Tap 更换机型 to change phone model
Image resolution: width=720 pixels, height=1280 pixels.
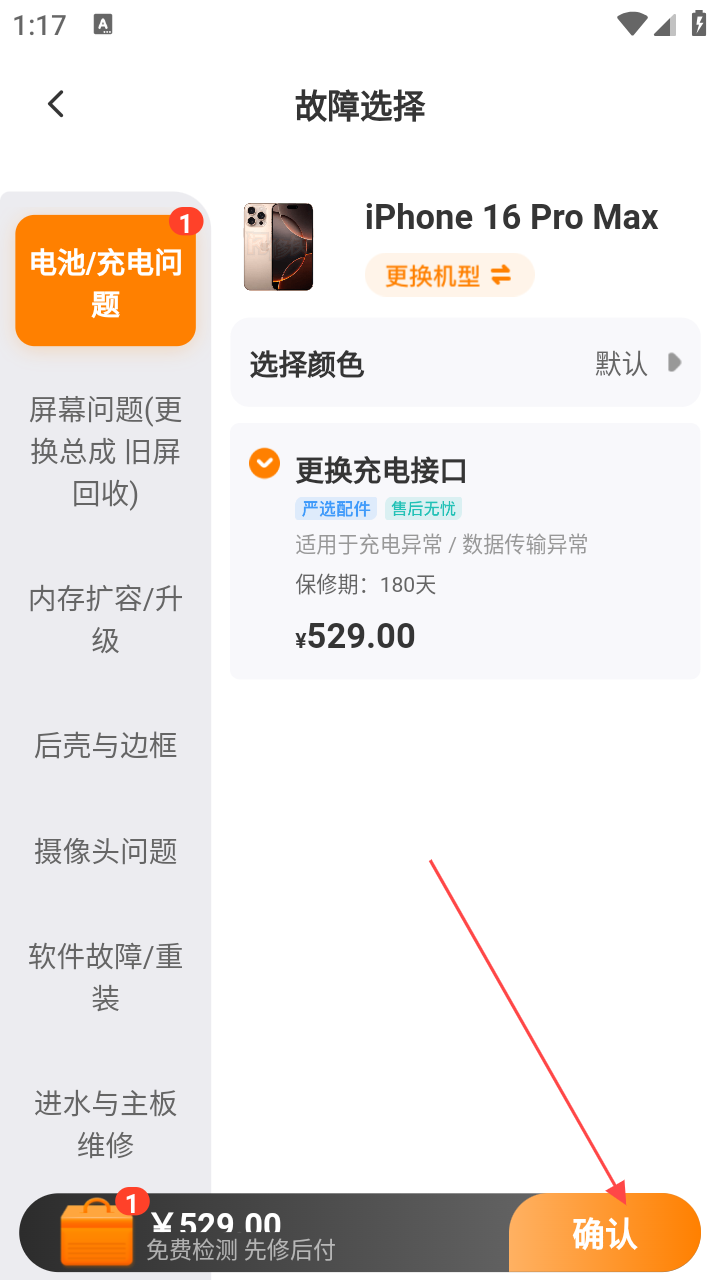pyautogui.click(x=449, y=275)
